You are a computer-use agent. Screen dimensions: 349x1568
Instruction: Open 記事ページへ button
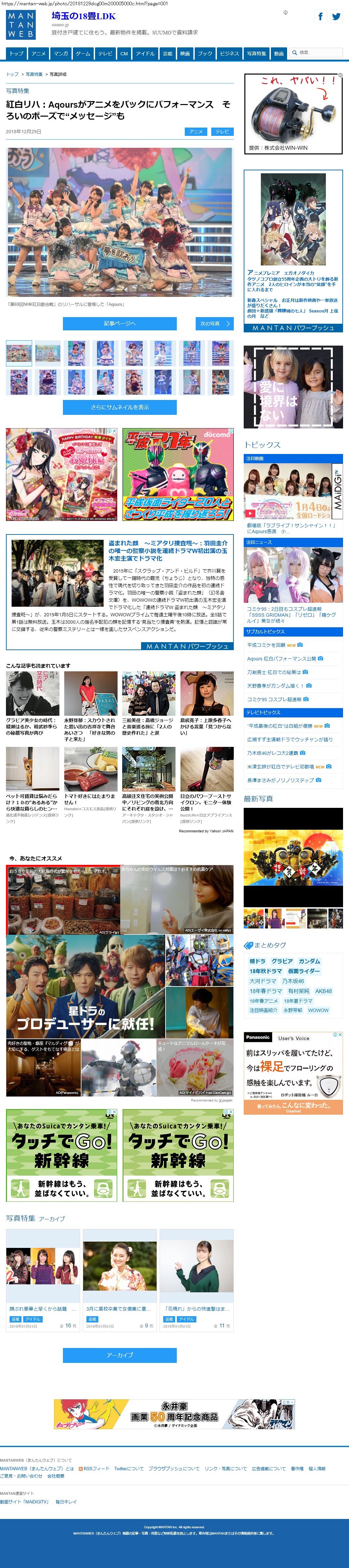[x=120, y=323]
